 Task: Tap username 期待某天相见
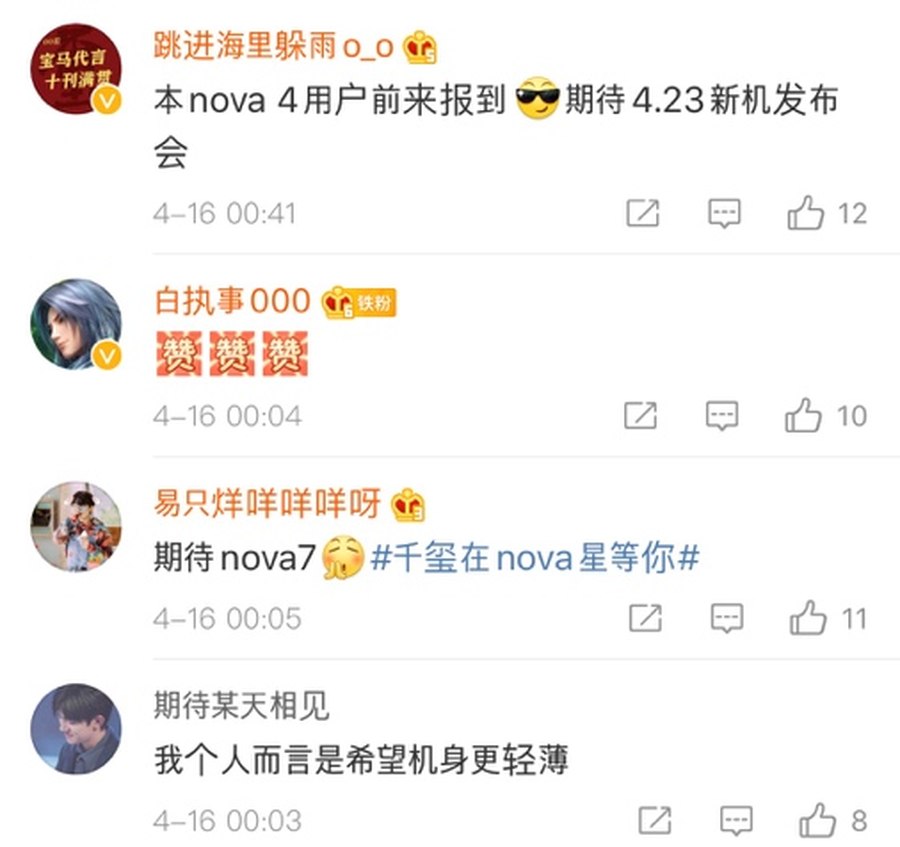point(241,706)
